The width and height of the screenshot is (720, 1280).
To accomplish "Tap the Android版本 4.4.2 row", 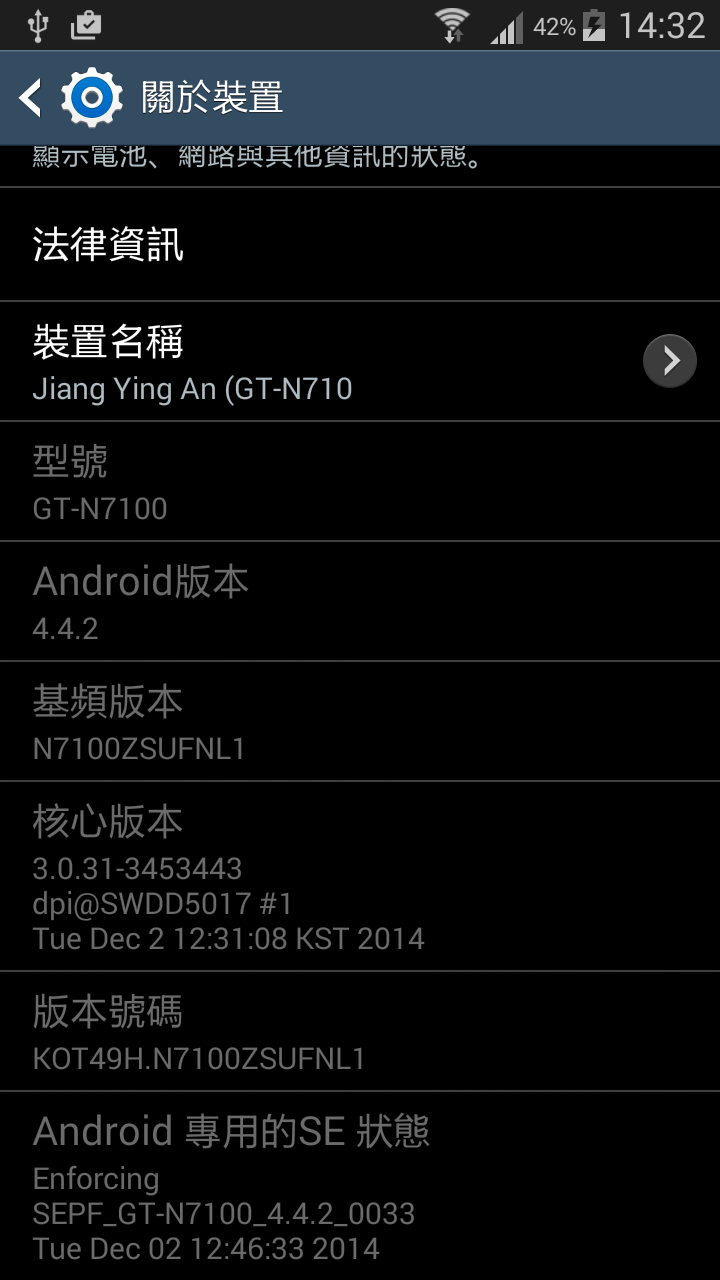I will [360, 601].
